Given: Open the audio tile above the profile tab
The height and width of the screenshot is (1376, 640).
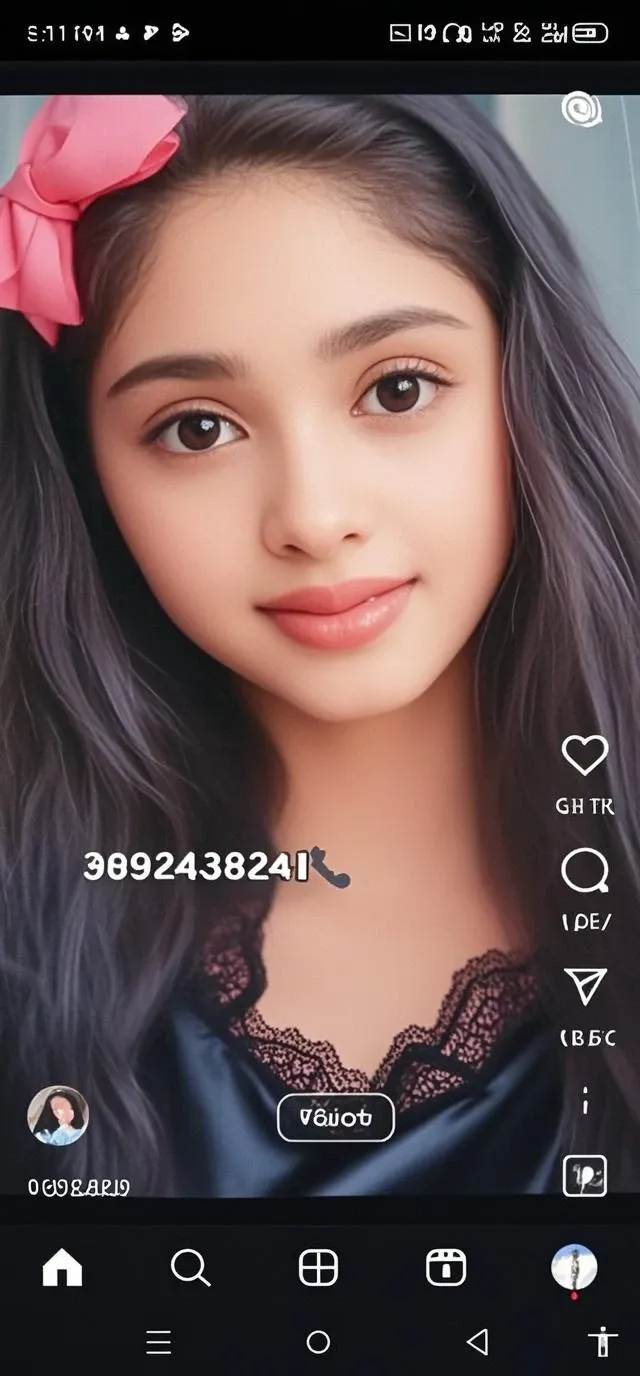Looking at the screenshot, I should [585, 1175].
